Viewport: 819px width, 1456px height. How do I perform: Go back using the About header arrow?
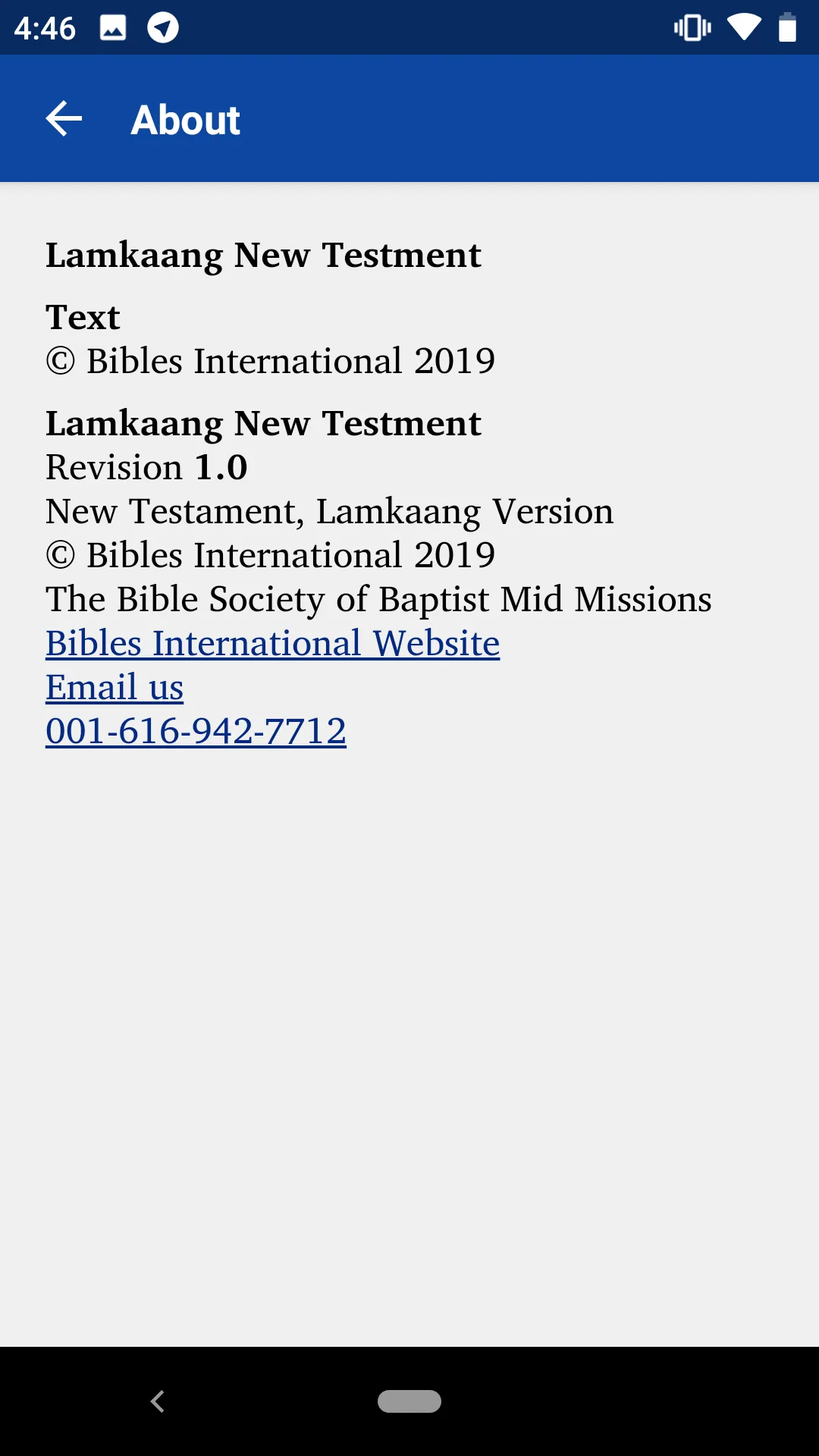64,119
